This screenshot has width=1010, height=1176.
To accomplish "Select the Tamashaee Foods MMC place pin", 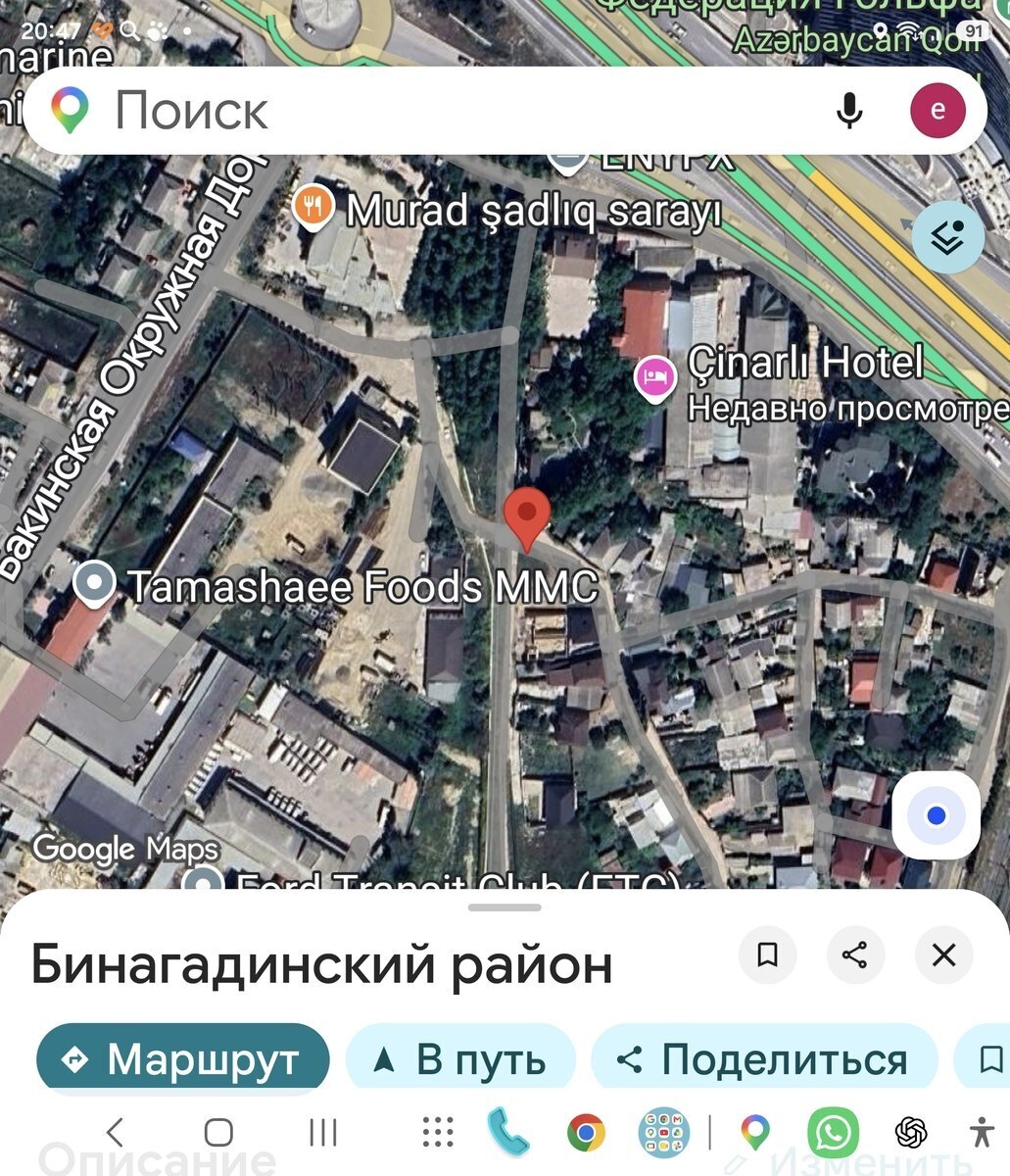I will 95,584.
